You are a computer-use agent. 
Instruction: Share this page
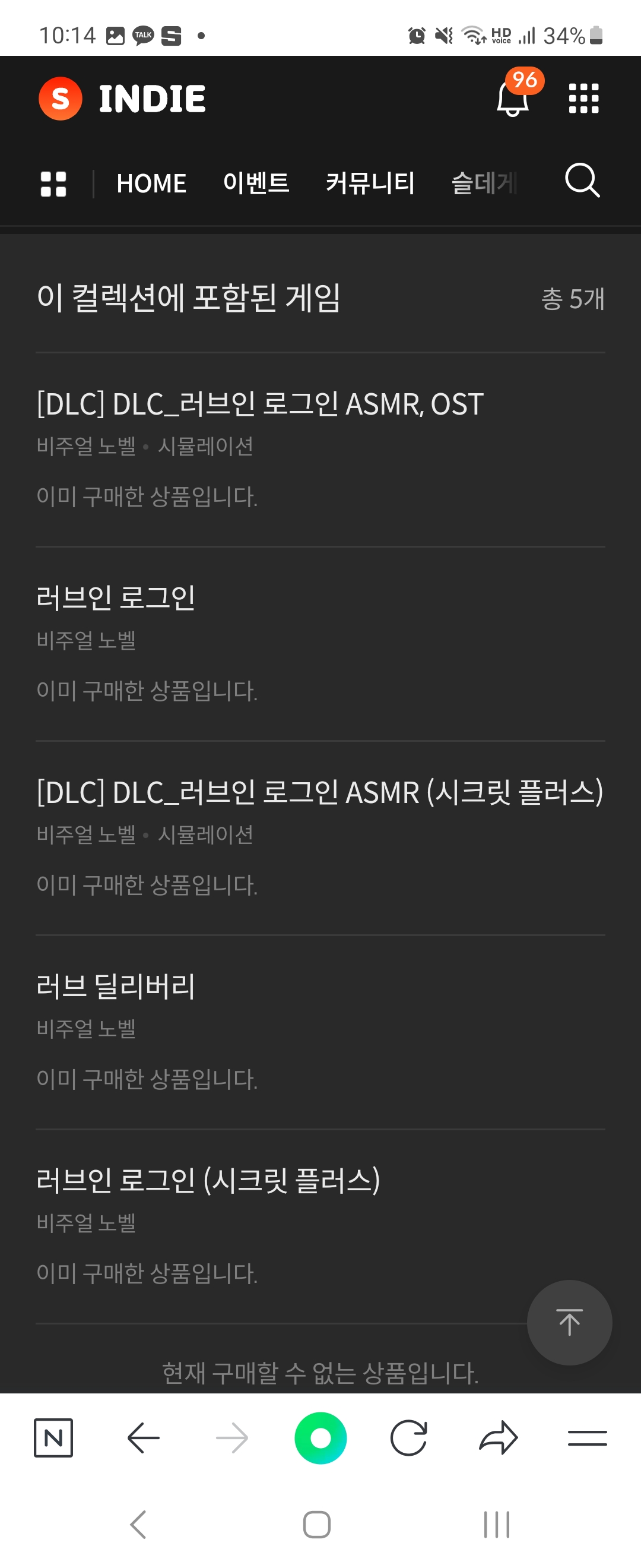click(498, 1438)
